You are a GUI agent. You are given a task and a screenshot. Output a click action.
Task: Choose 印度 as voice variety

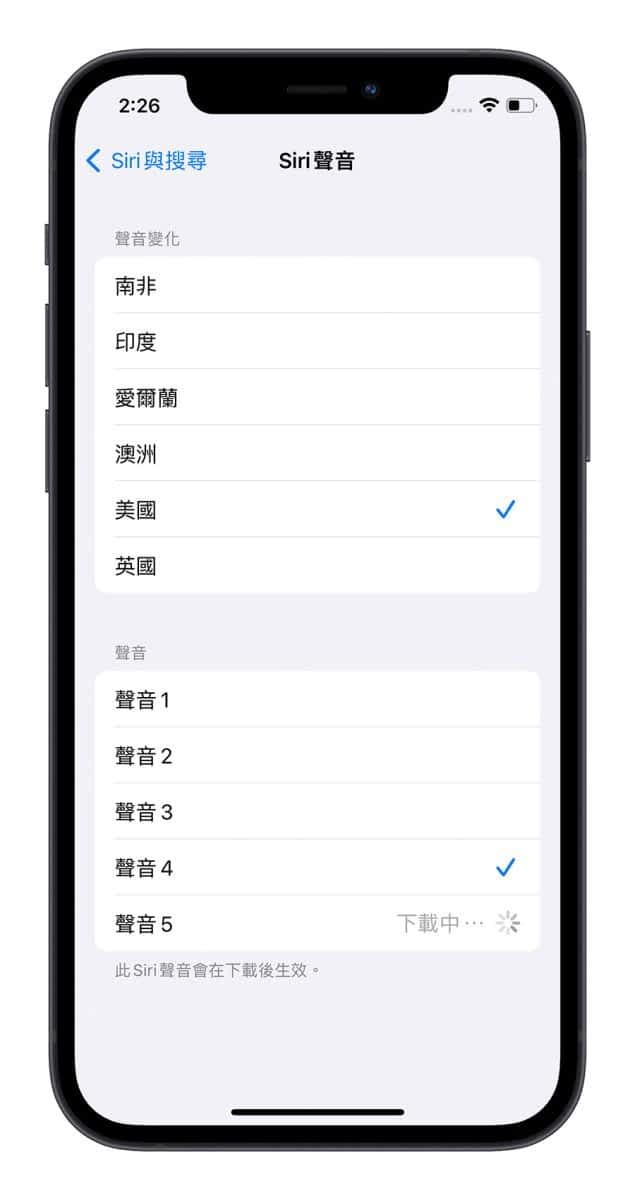tap(317, 342)
